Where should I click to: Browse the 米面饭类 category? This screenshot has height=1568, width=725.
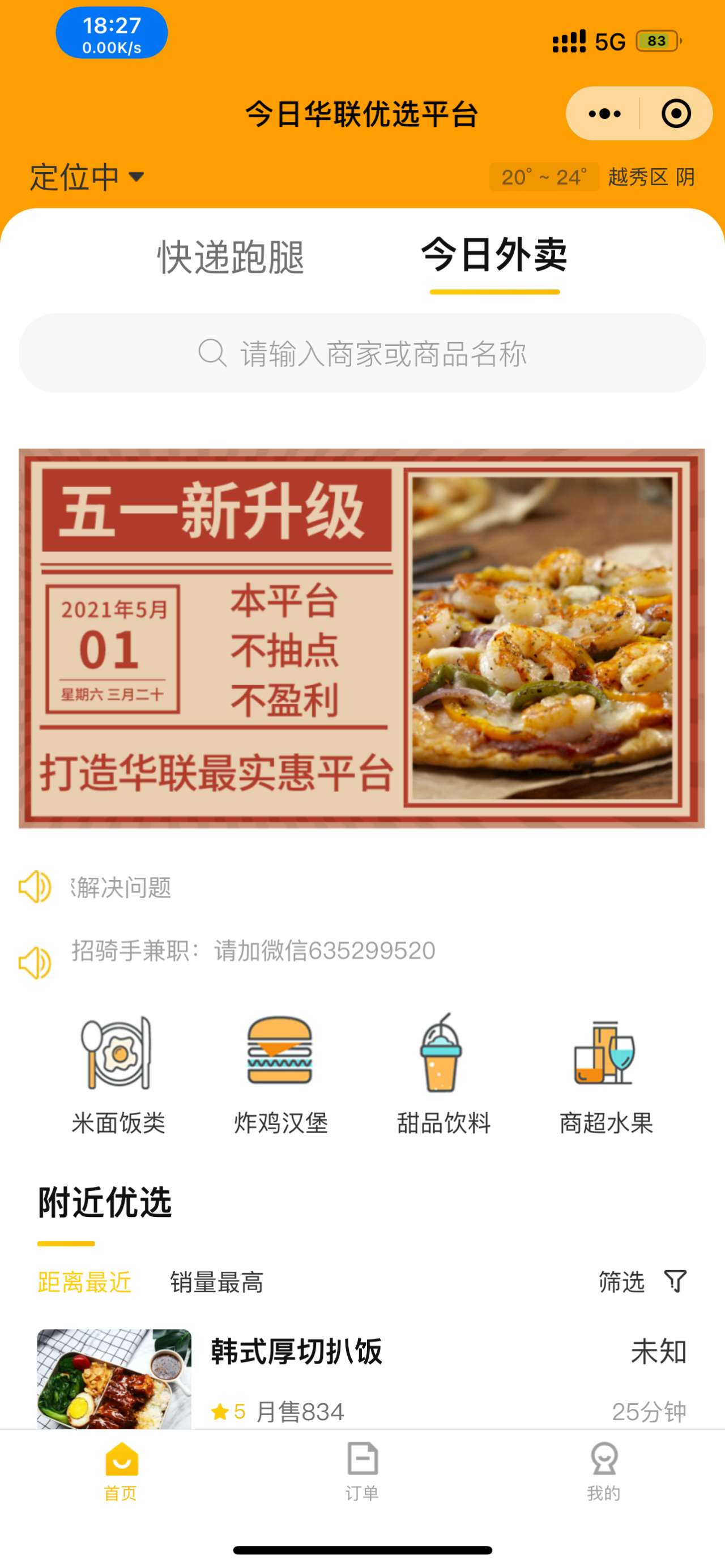118,1074
